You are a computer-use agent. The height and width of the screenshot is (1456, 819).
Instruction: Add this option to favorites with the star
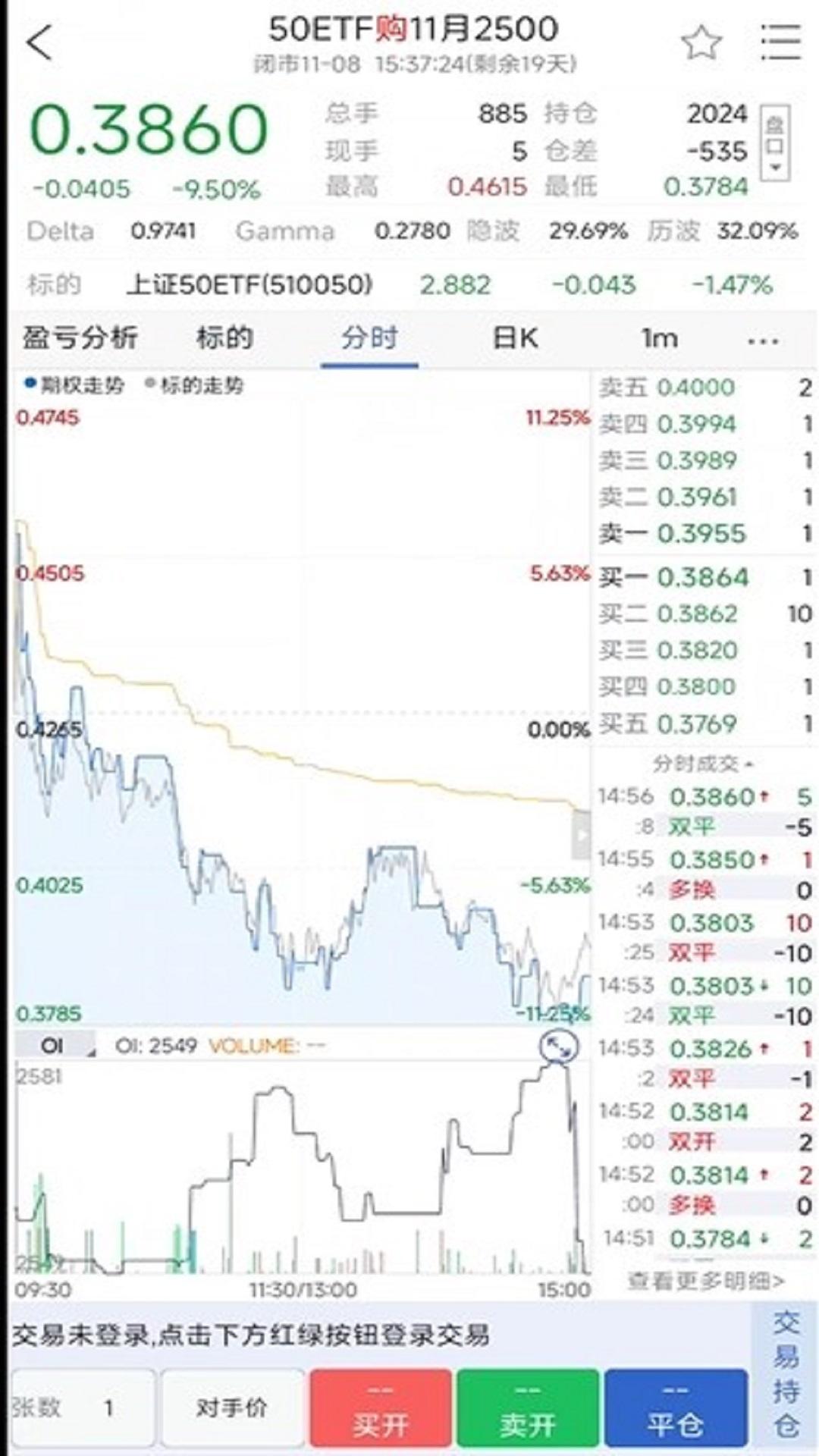(x=701, y=42)
